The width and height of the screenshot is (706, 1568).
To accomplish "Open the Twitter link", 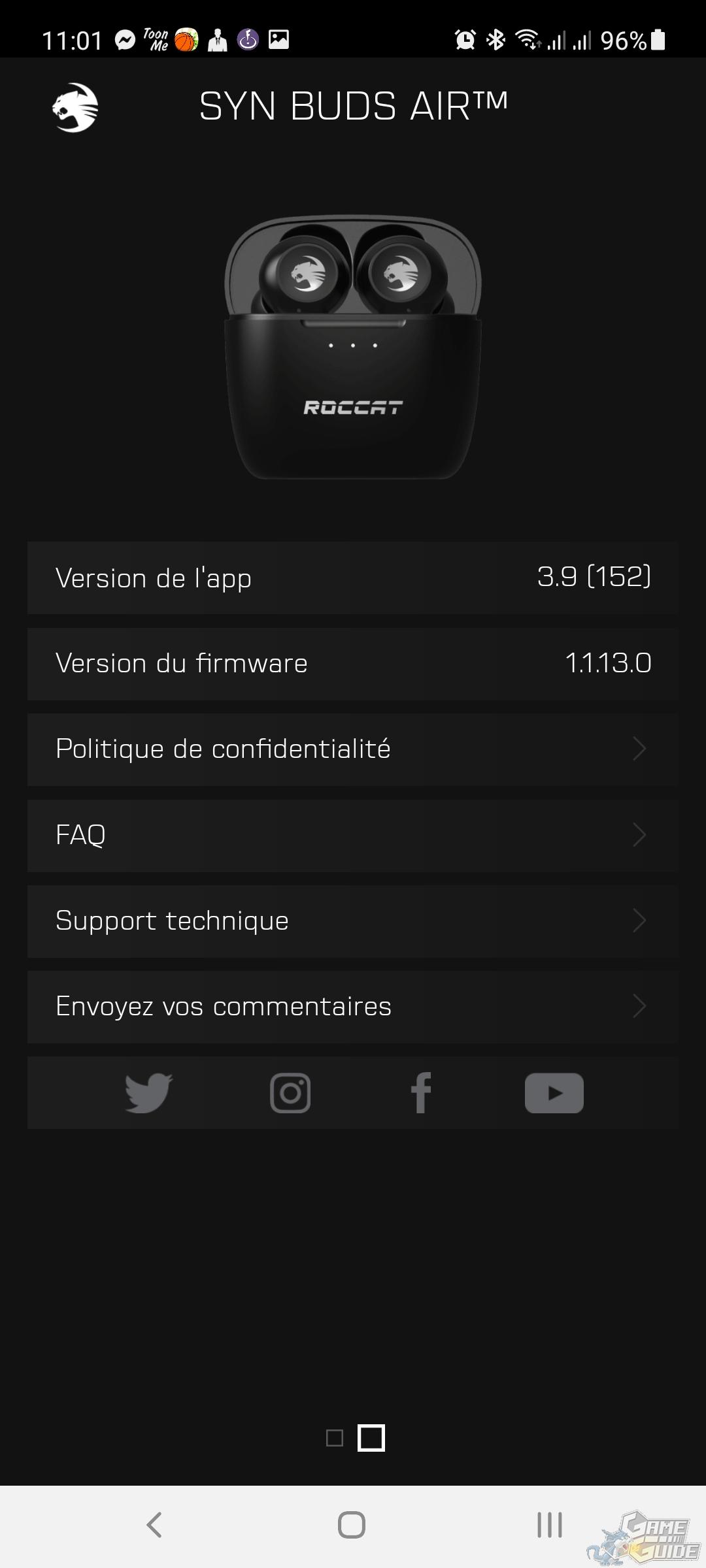I will click(x=149, y=1093).
